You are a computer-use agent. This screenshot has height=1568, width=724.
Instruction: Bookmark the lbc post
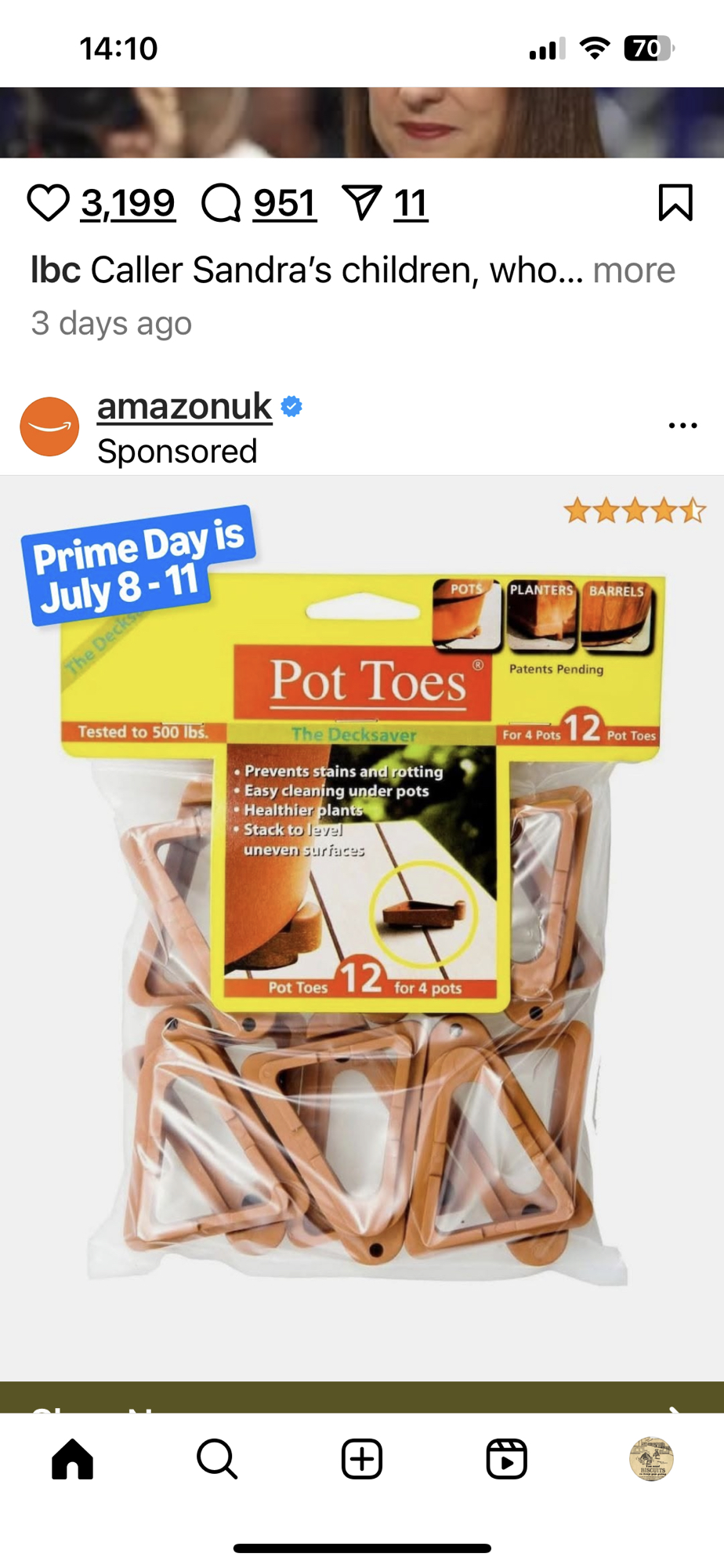[675, 204]
